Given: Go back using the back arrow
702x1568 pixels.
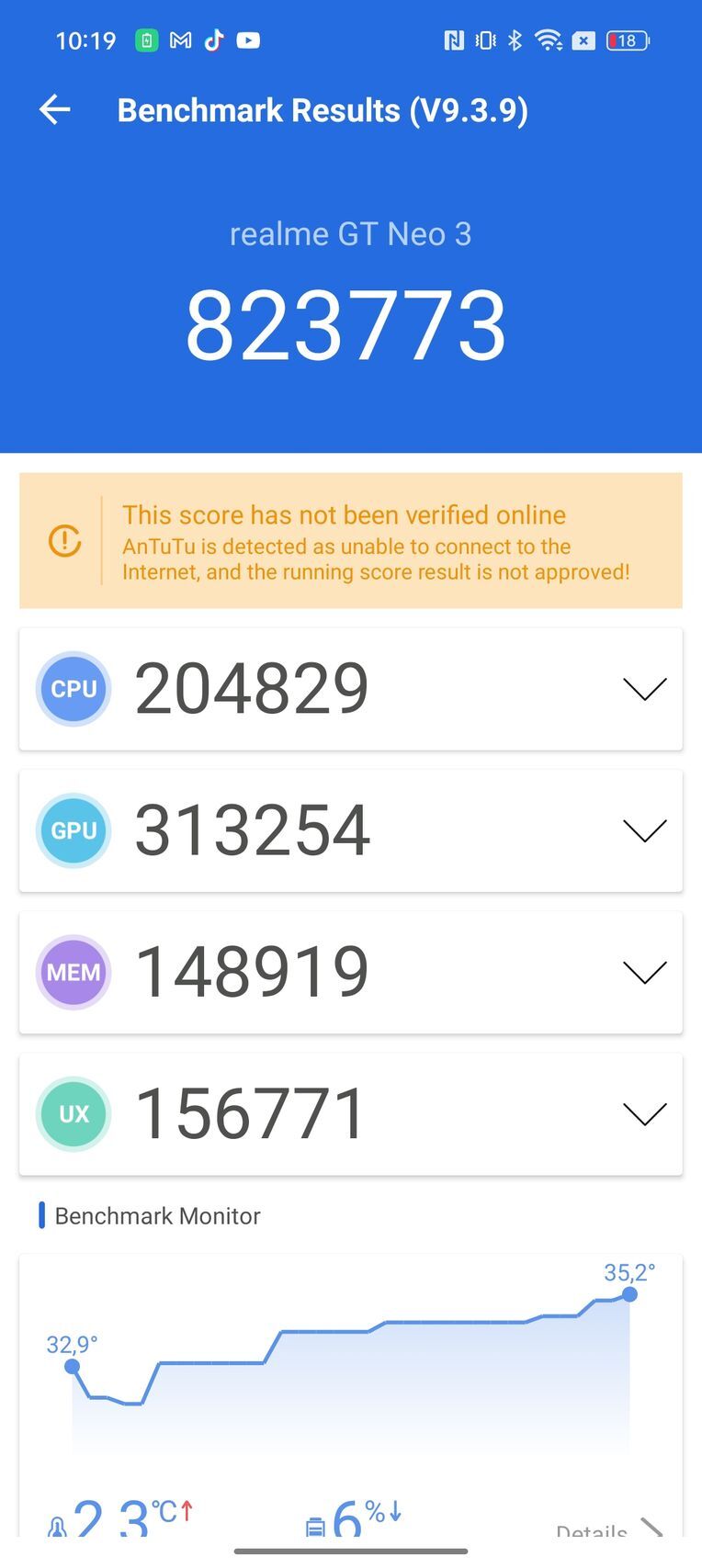Looking at the screenshot, I should tap(54, 109).
